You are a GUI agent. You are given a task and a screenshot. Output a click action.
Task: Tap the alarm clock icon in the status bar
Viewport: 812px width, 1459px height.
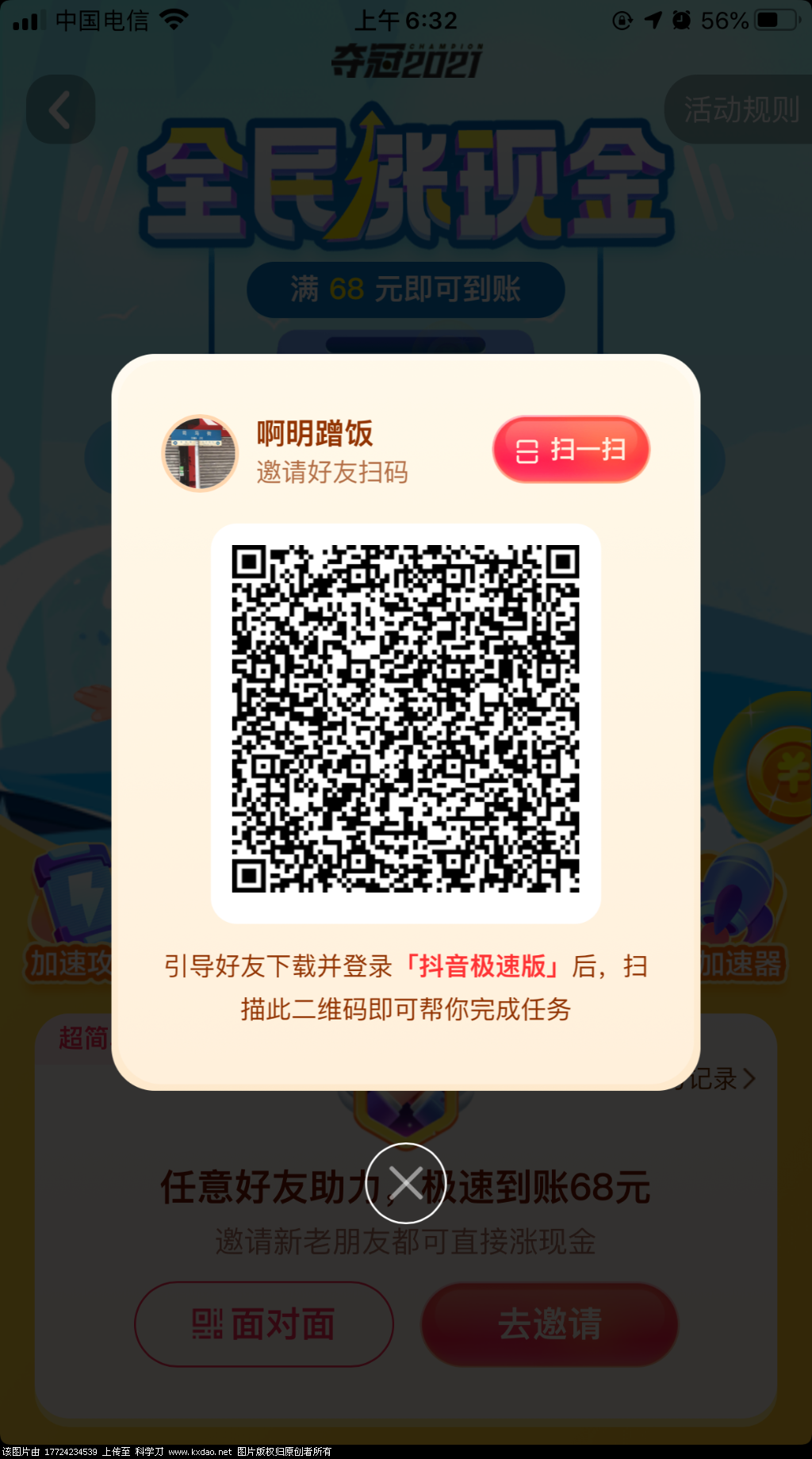coord(680,21)
